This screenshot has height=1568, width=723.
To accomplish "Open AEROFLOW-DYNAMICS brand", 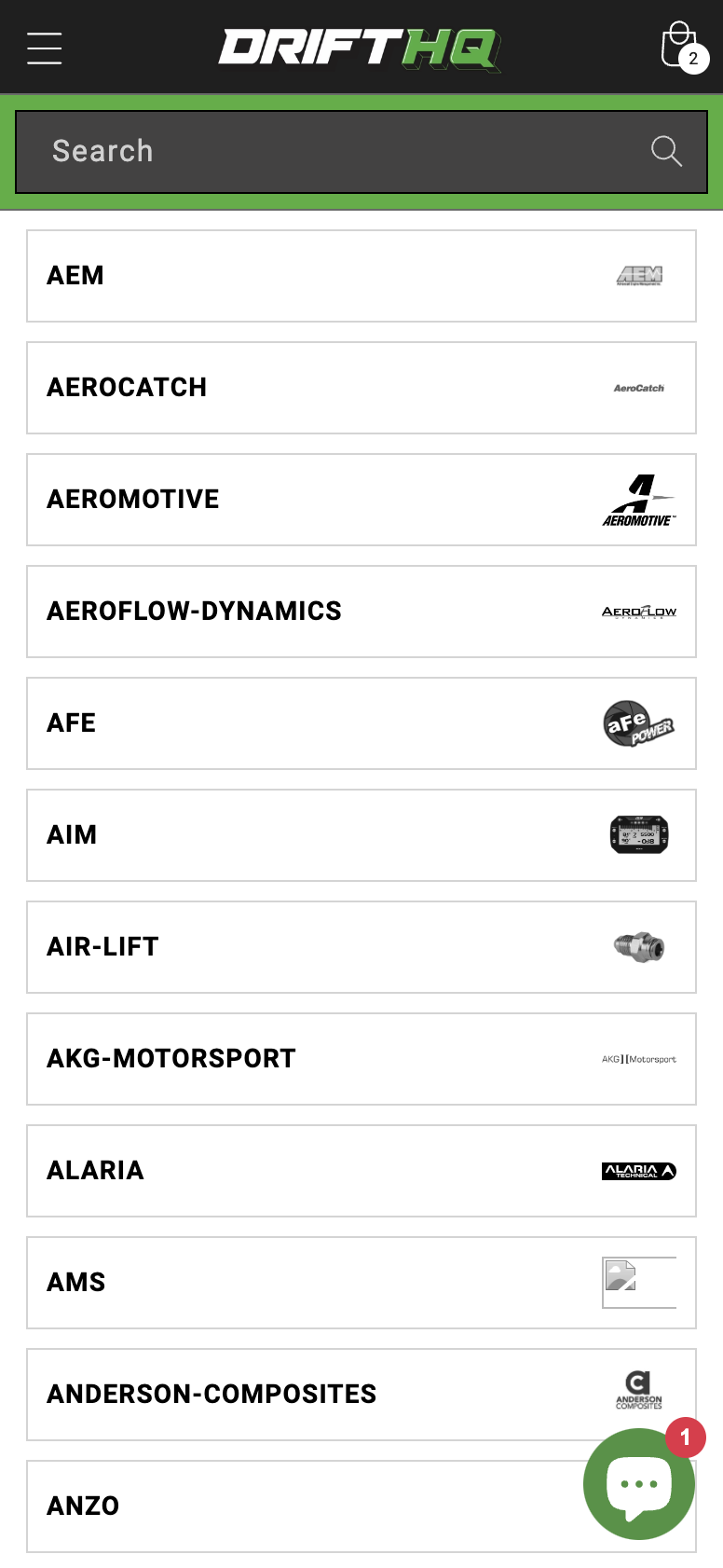I will (x=361, y=612).
